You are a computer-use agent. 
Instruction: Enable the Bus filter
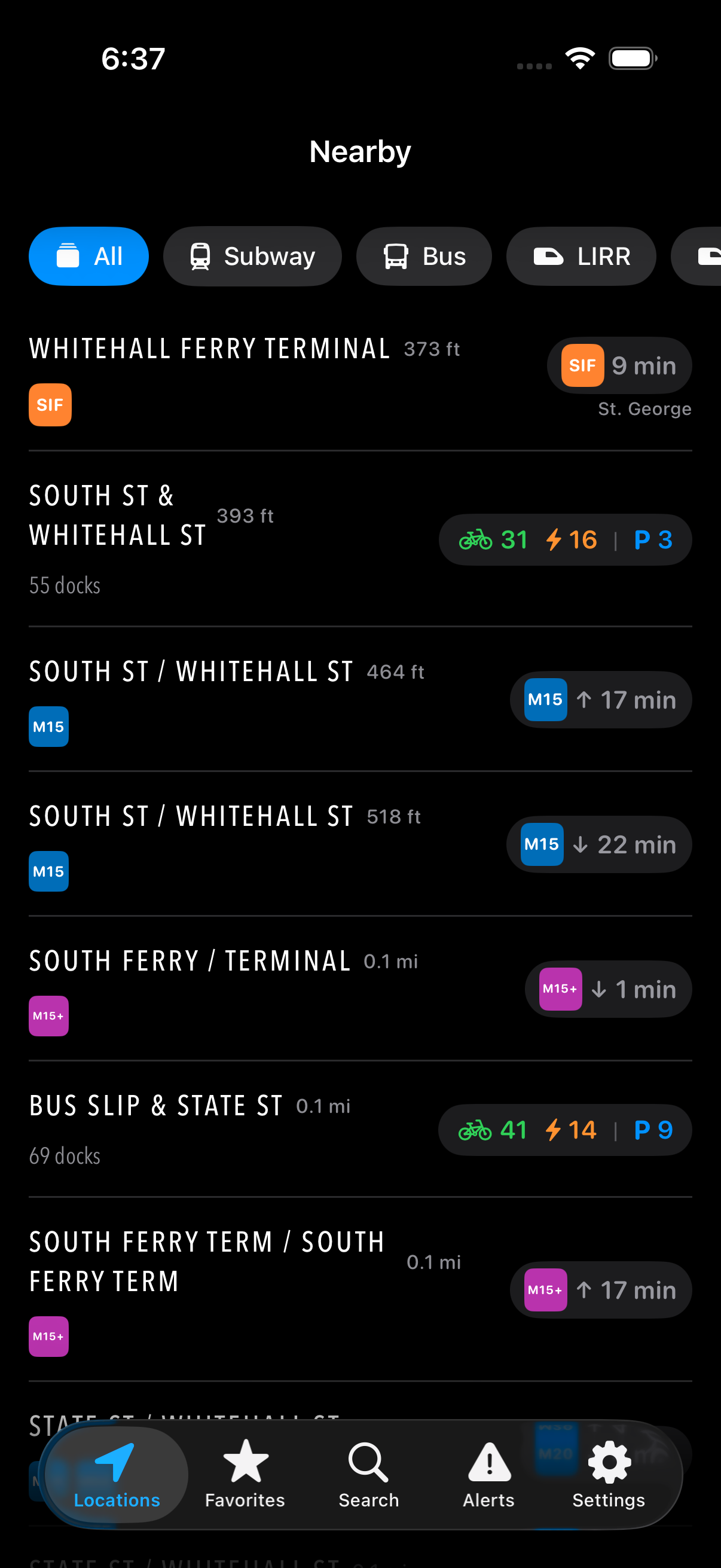423,256
